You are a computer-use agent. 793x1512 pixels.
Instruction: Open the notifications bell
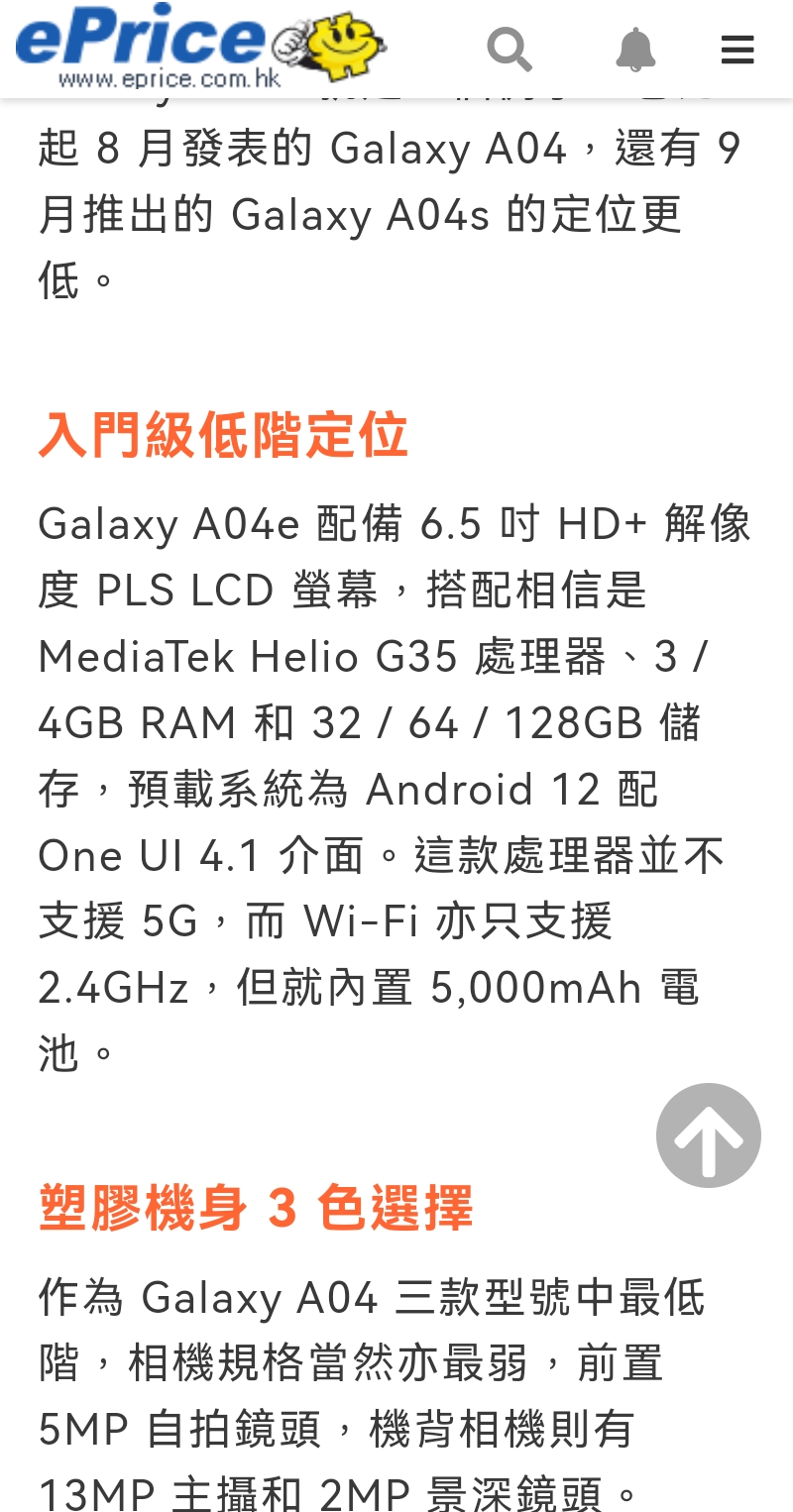tap(635, 50)
